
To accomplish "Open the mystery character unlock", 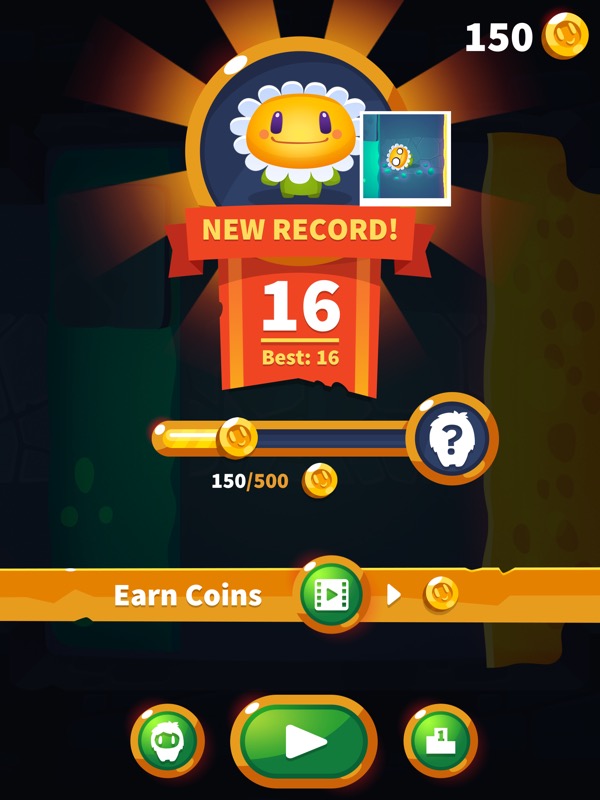I will click(x=451, y=438).
